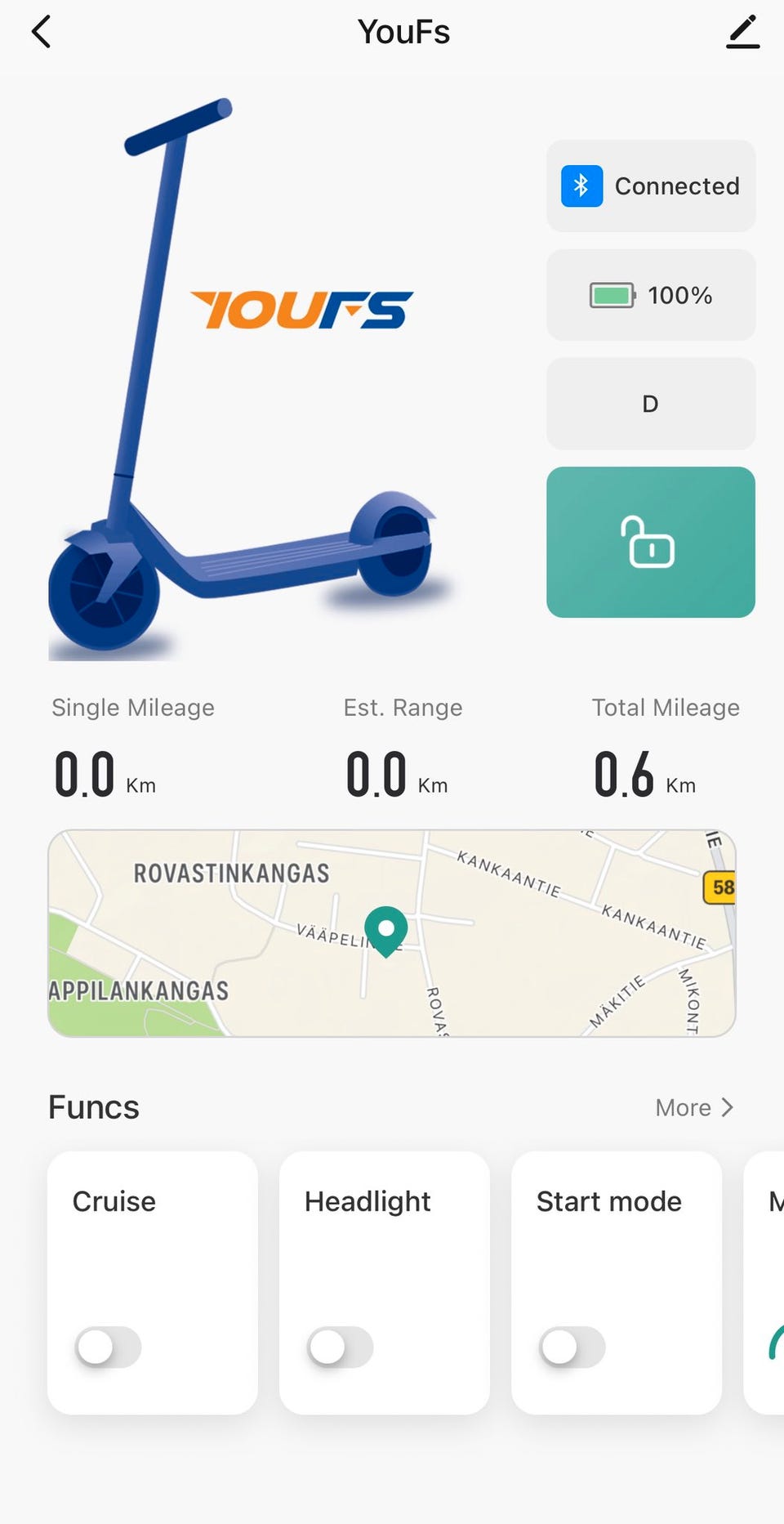Tap the teal unlock padlock button
Image resolution: width=784 pixels, height=1524 pixels.
tap(650, 543)
